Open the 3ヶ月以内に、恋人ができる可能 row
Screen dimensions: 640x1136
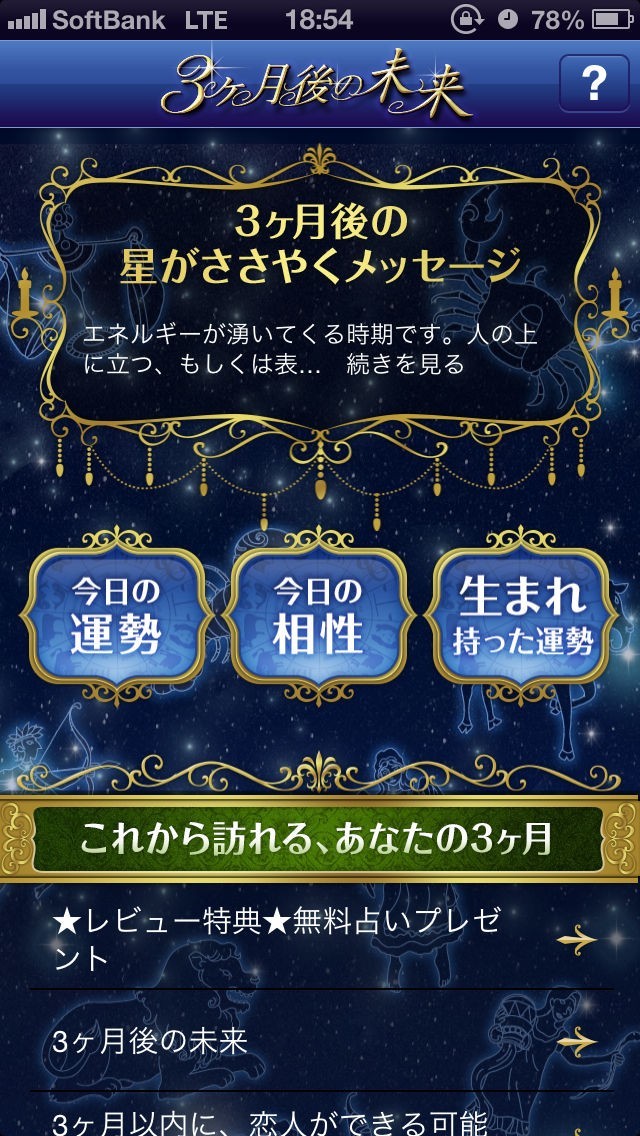coord(320,1114)
